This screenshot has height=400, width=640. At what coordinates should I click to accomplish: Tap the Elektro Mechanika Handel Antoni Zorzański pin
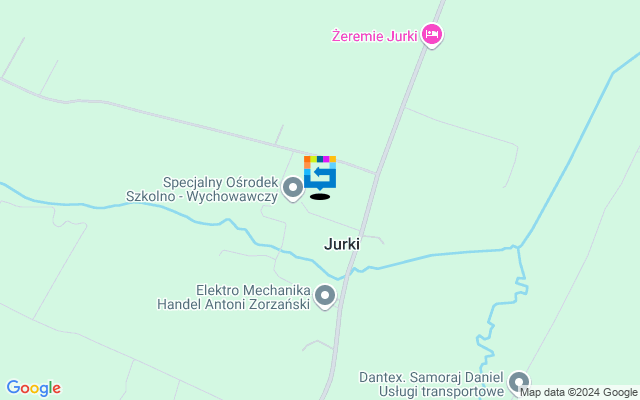coord(325,296)
